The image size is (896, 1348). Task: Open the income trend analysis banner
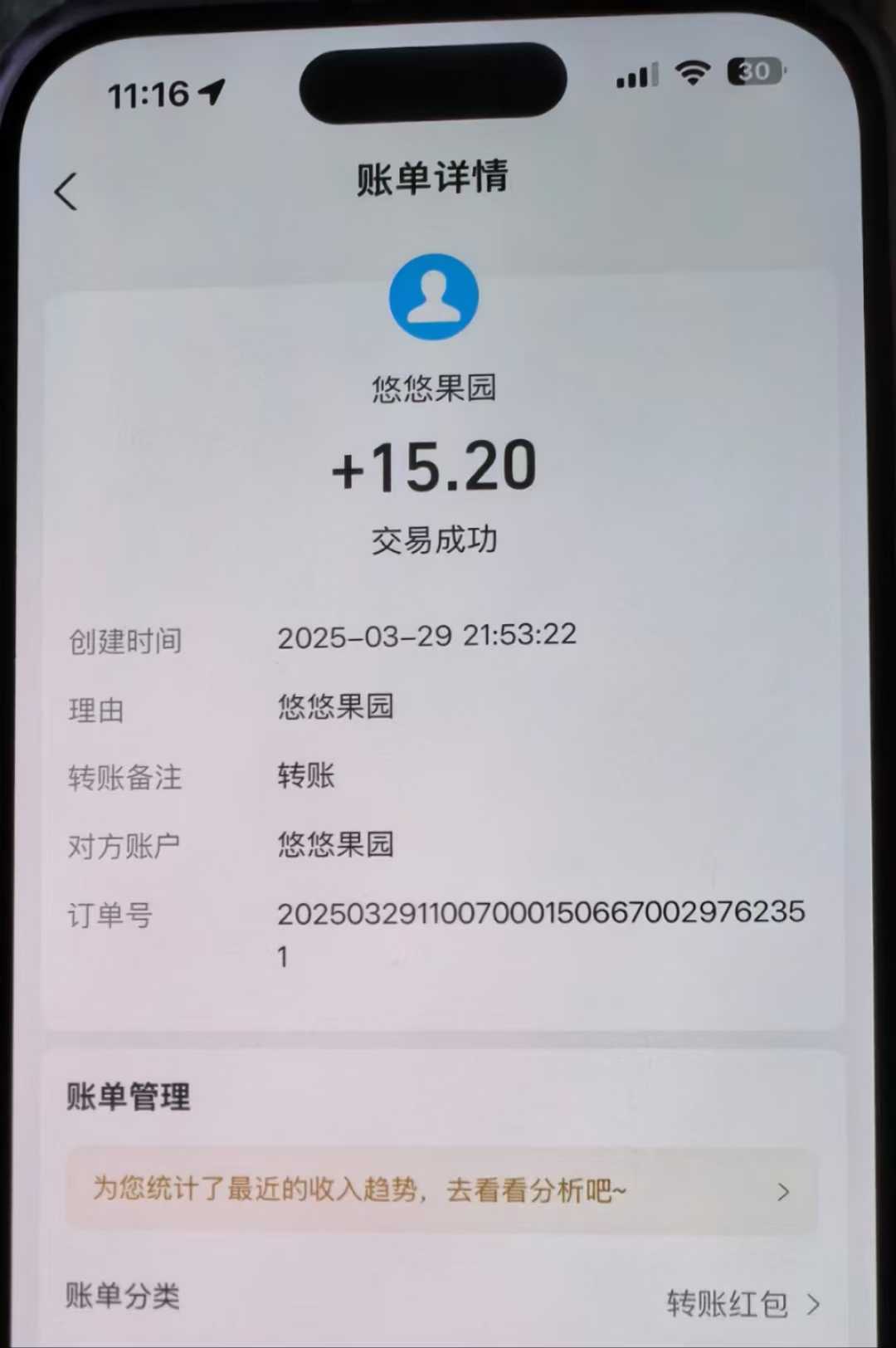coord(441,1191)
